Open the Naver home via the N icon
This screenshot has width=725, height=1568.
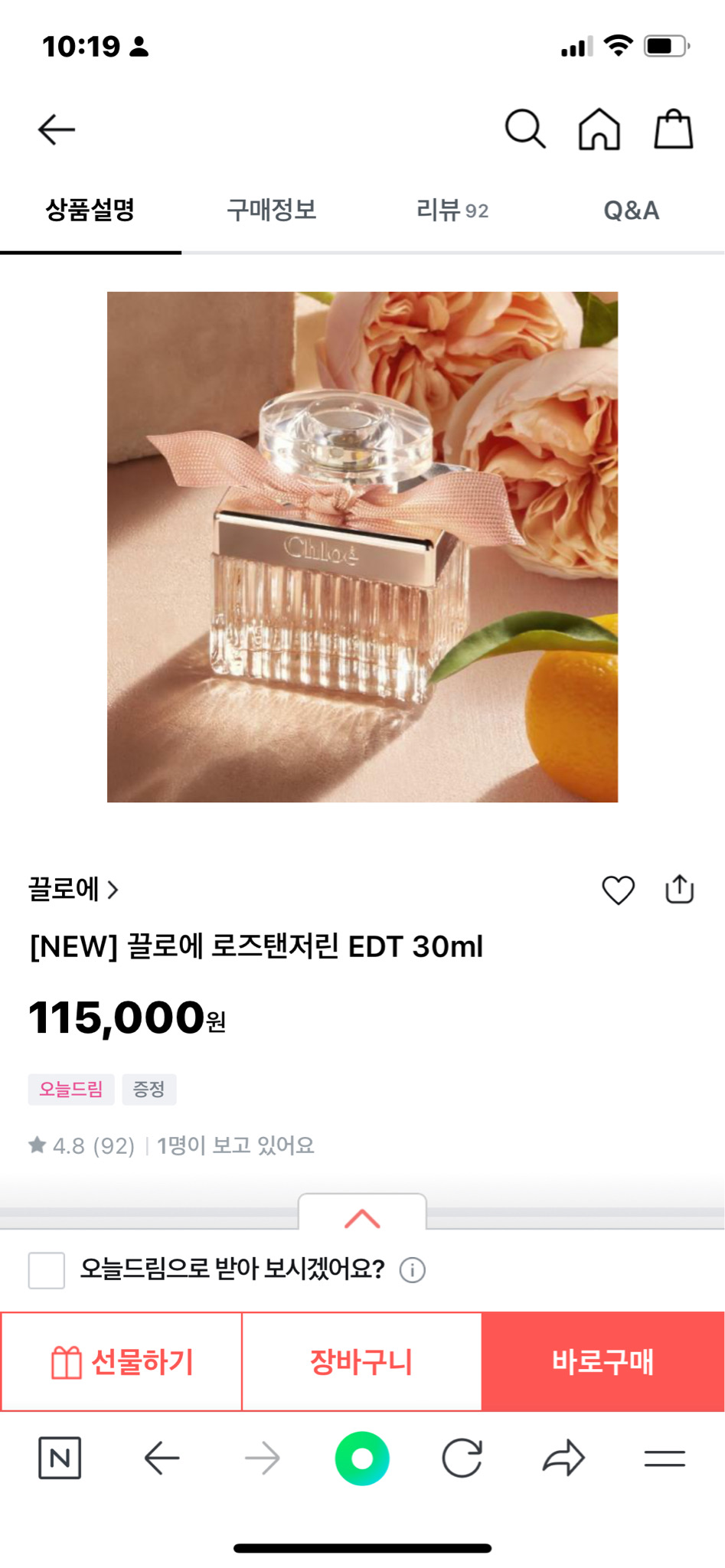coord(58,1458)
